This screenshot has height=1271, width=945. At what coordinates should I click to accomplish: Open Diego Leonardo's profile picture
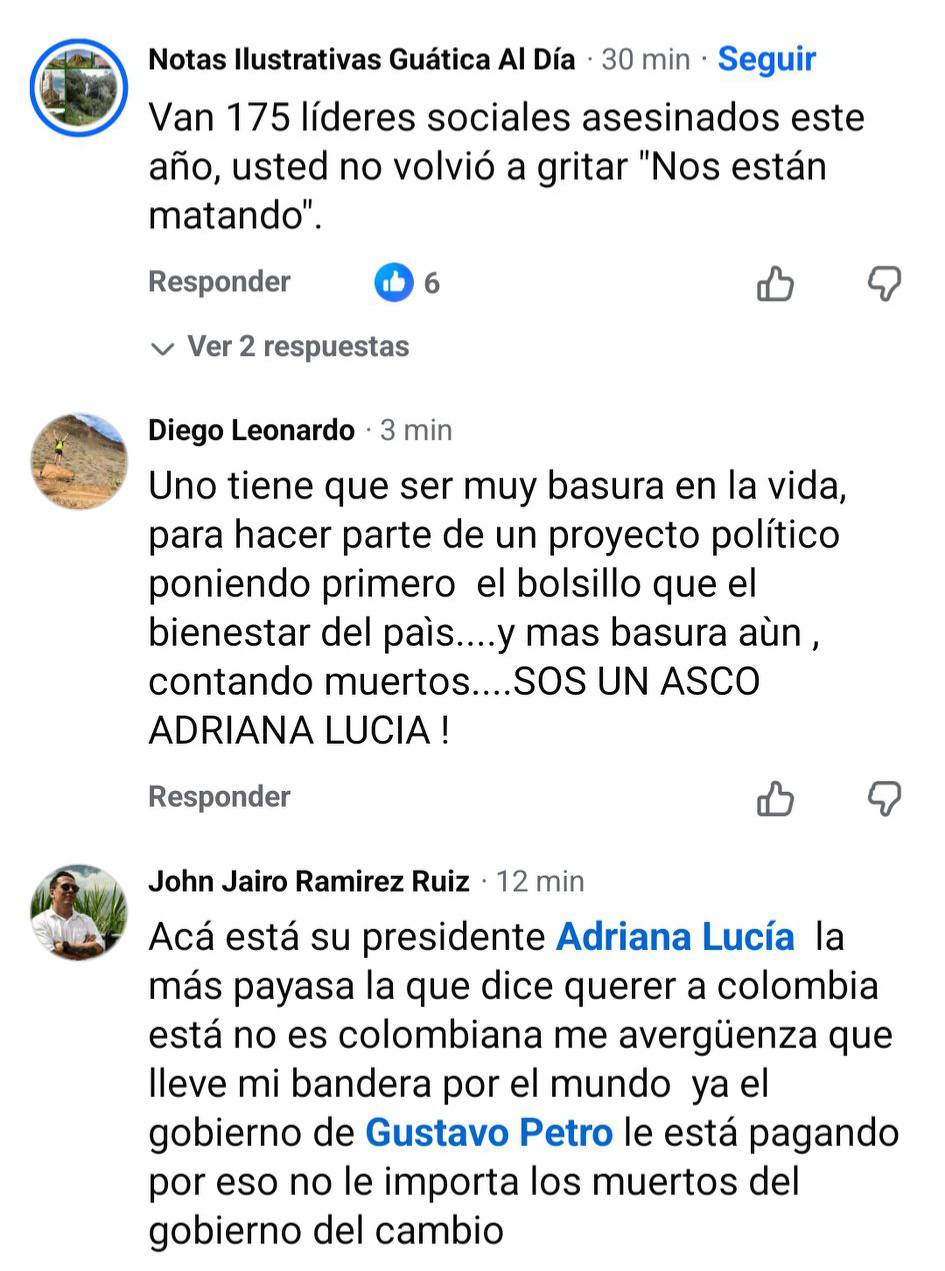point(79,461)
